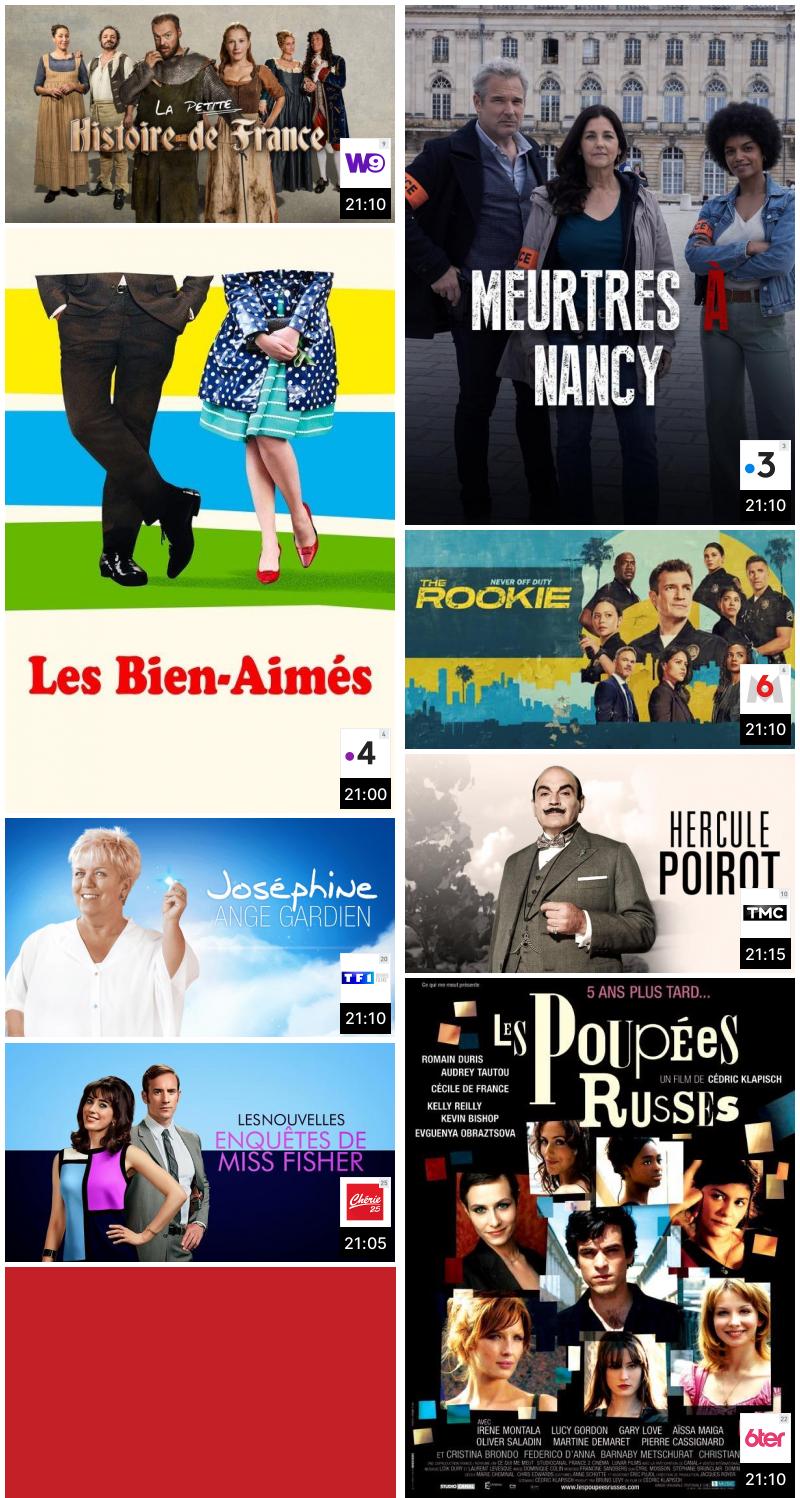Open Meurtres à Nancy on France 3
800x1498 pixels.
tap(600, 265)
